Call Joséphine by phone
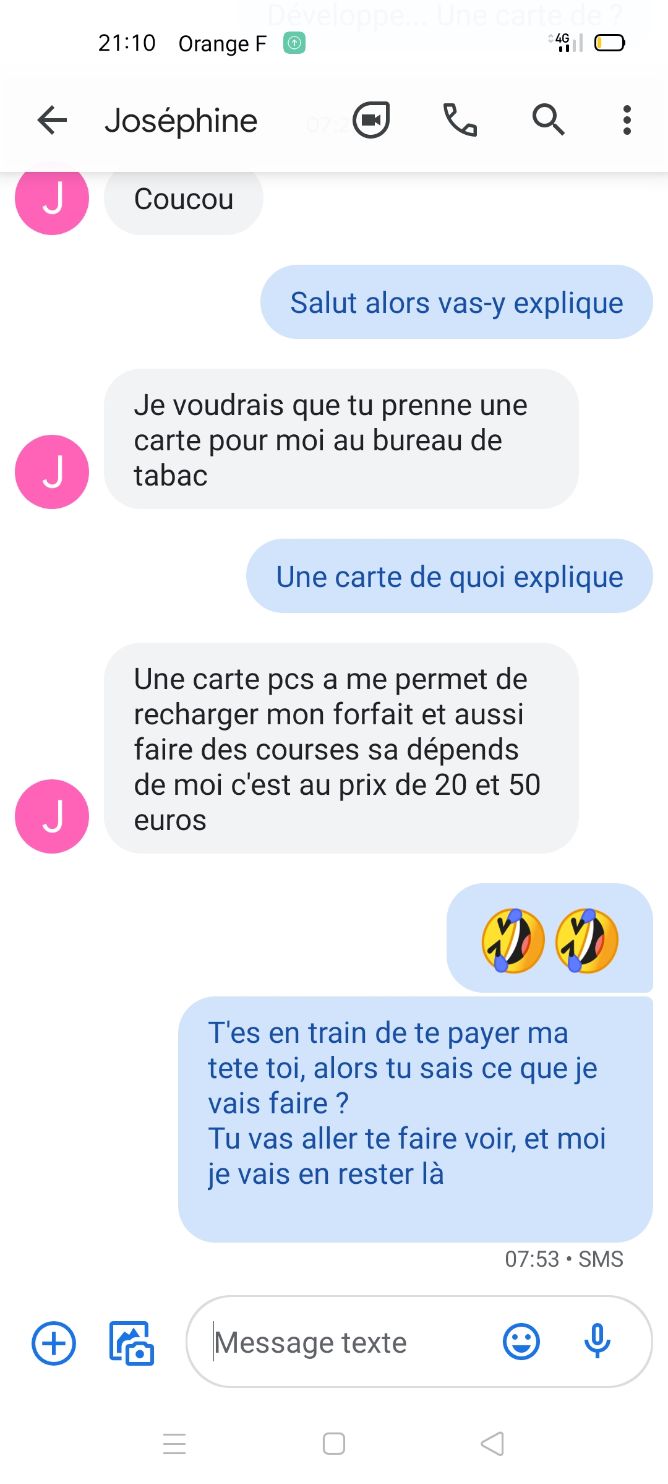668x1484 pixels. coord(459,121)
